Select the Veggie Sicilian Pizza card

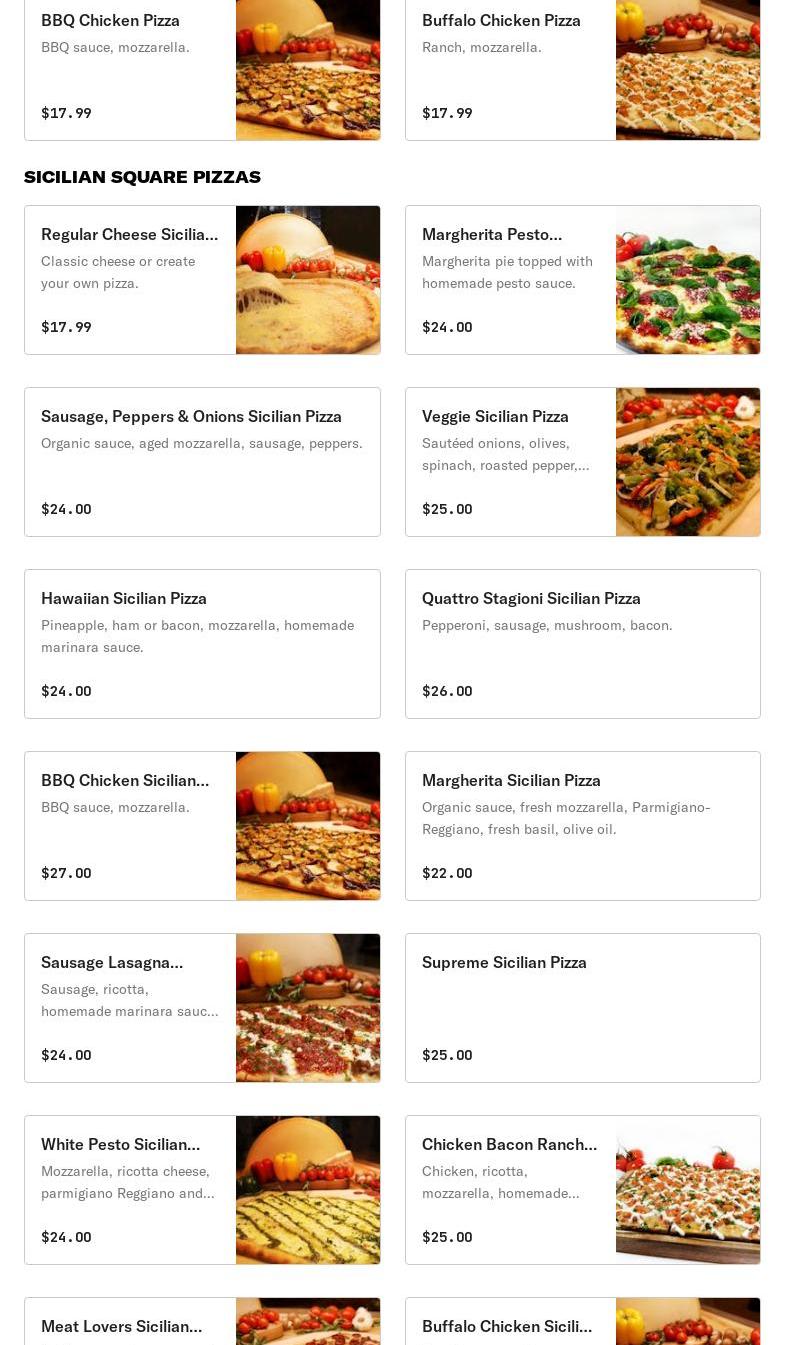[582, 462]
